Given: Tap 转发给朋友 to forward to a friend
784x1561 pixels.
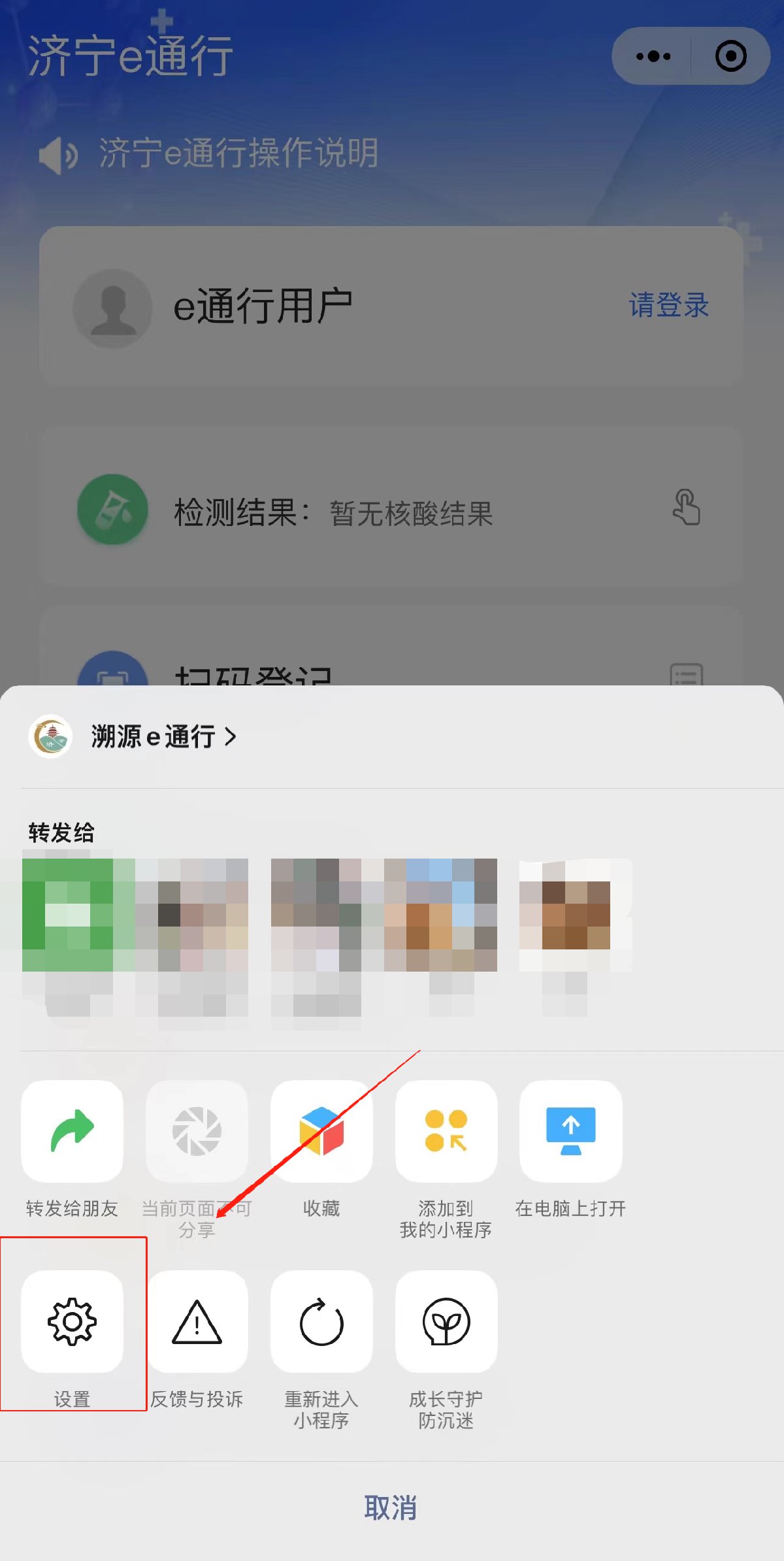Looking at the screenshot, I should [x=72, y=1131].
